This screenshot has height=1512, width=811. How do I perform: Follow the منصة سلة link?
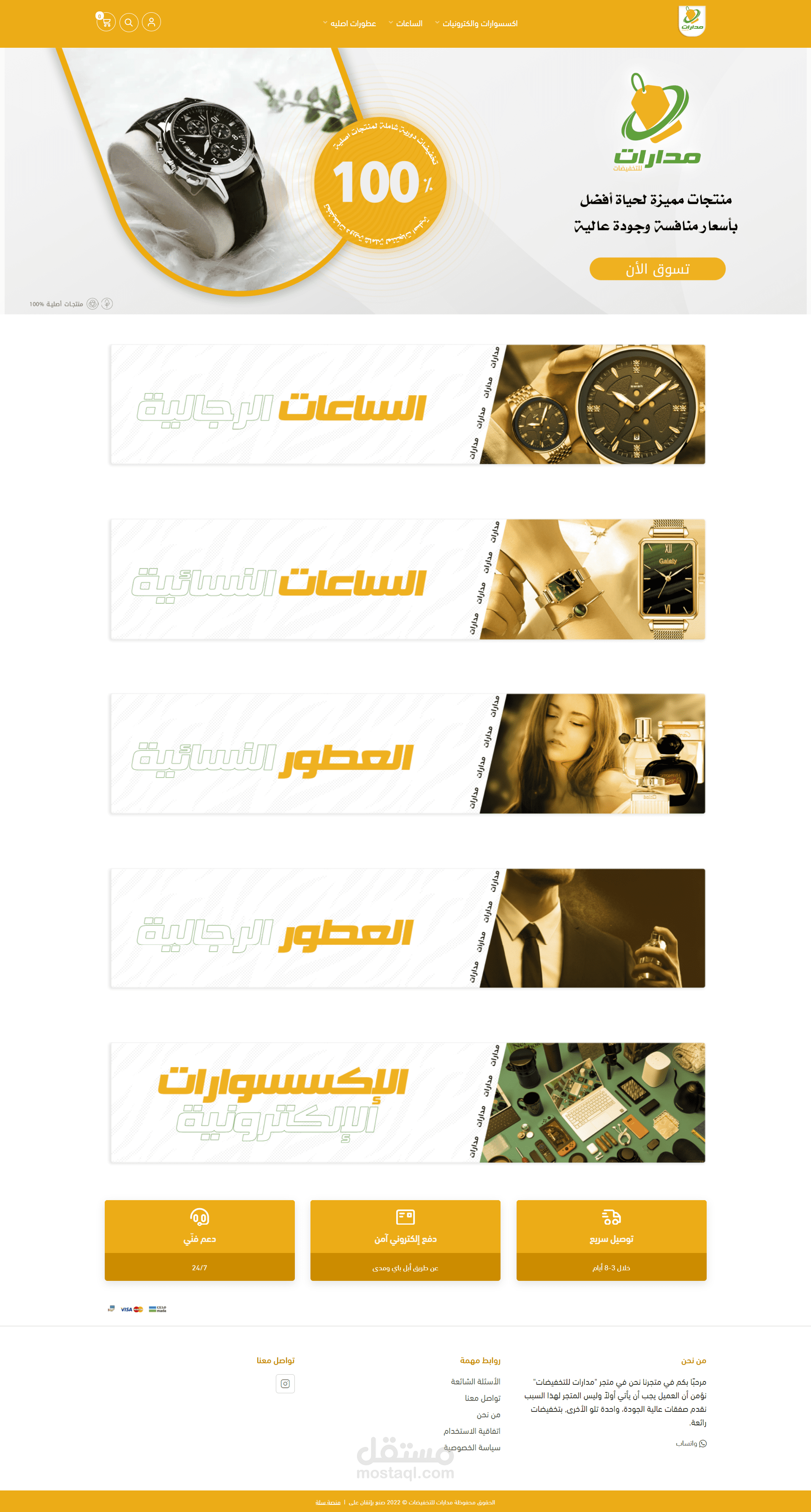(328, 1503)
